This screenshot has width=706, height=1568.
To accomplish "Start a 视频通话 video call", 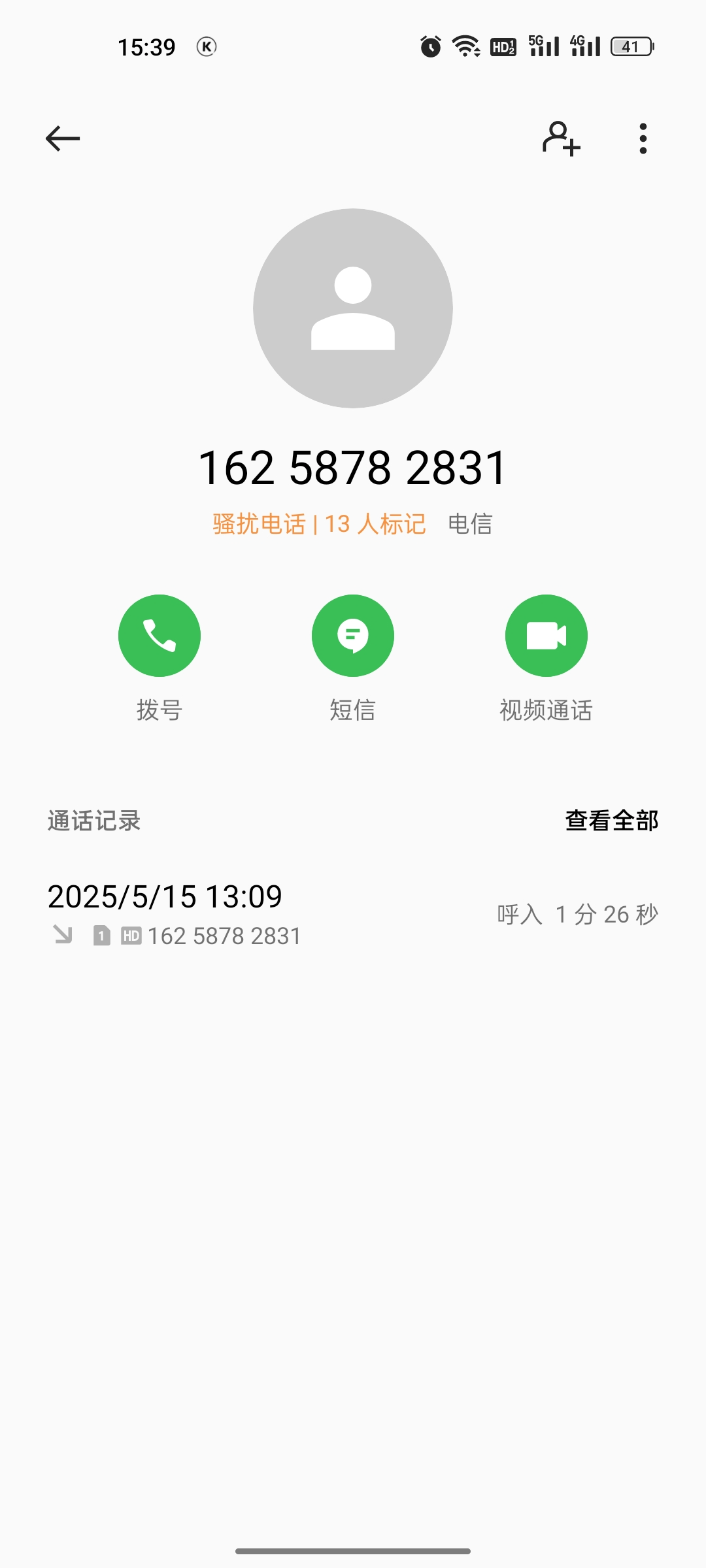I will point(546,636).
